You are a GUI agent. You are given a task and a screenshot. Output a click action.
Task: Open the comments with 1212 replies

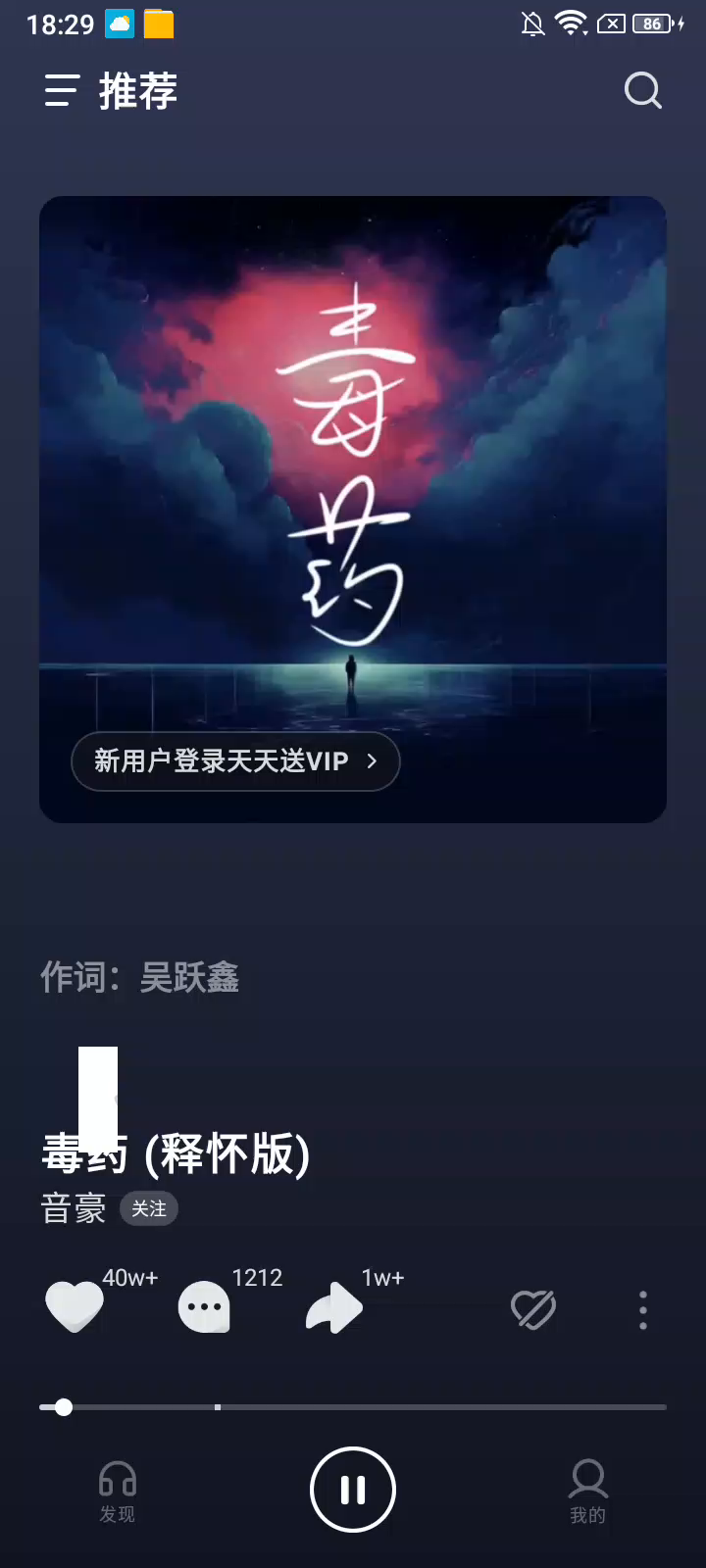coord(204,1307)
